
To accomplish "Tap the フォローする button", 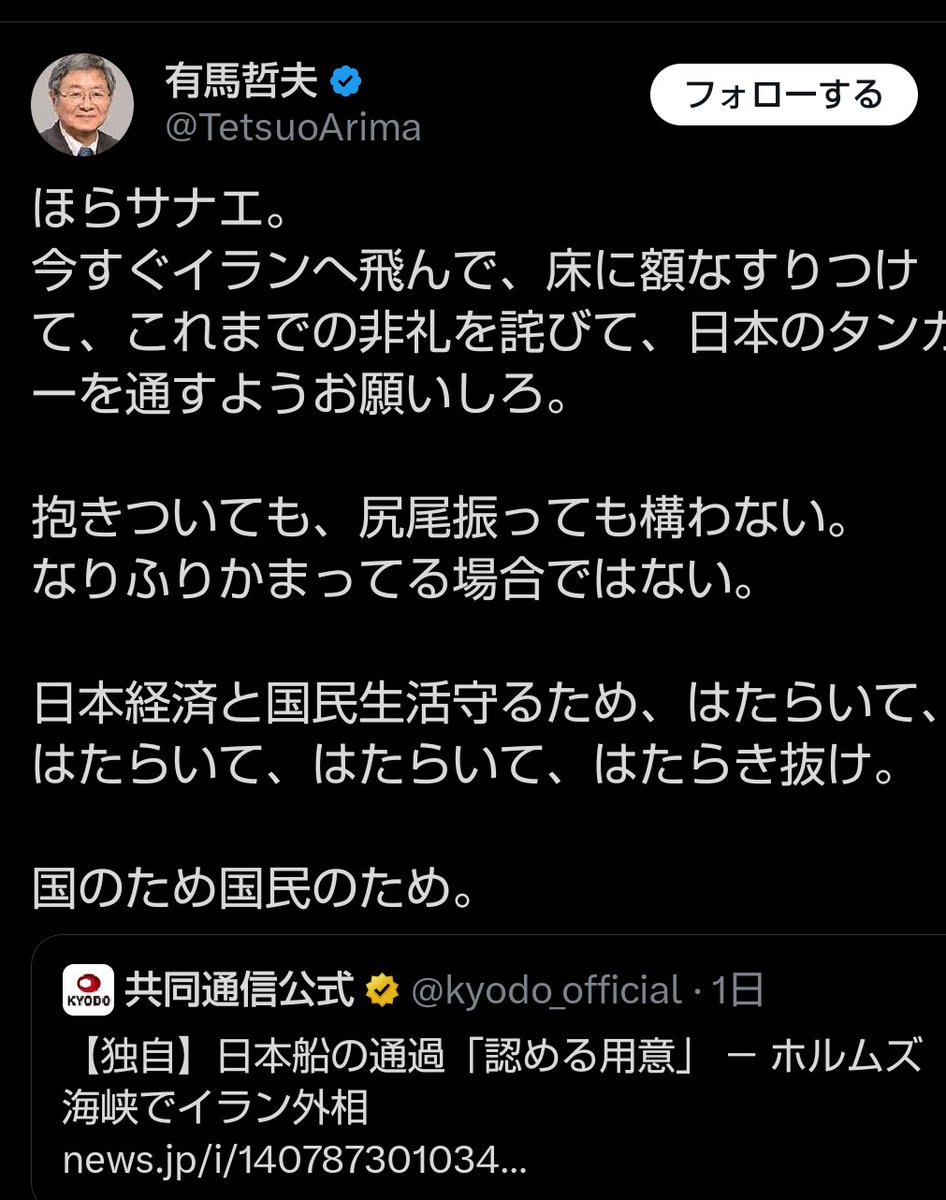I will (x=783, y=96).
